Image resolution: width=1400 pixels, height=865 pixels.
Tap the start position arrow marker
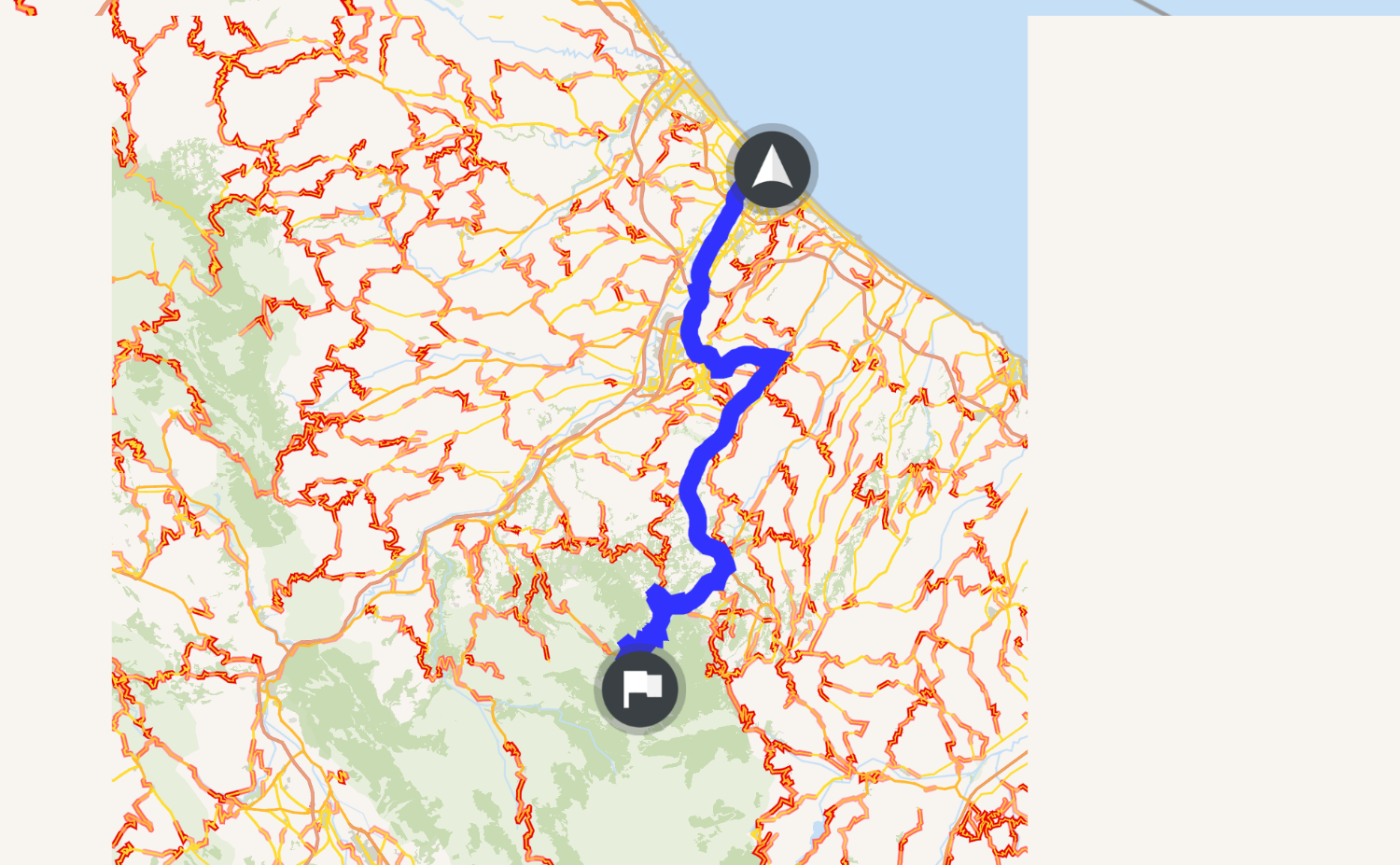(771, 170)
